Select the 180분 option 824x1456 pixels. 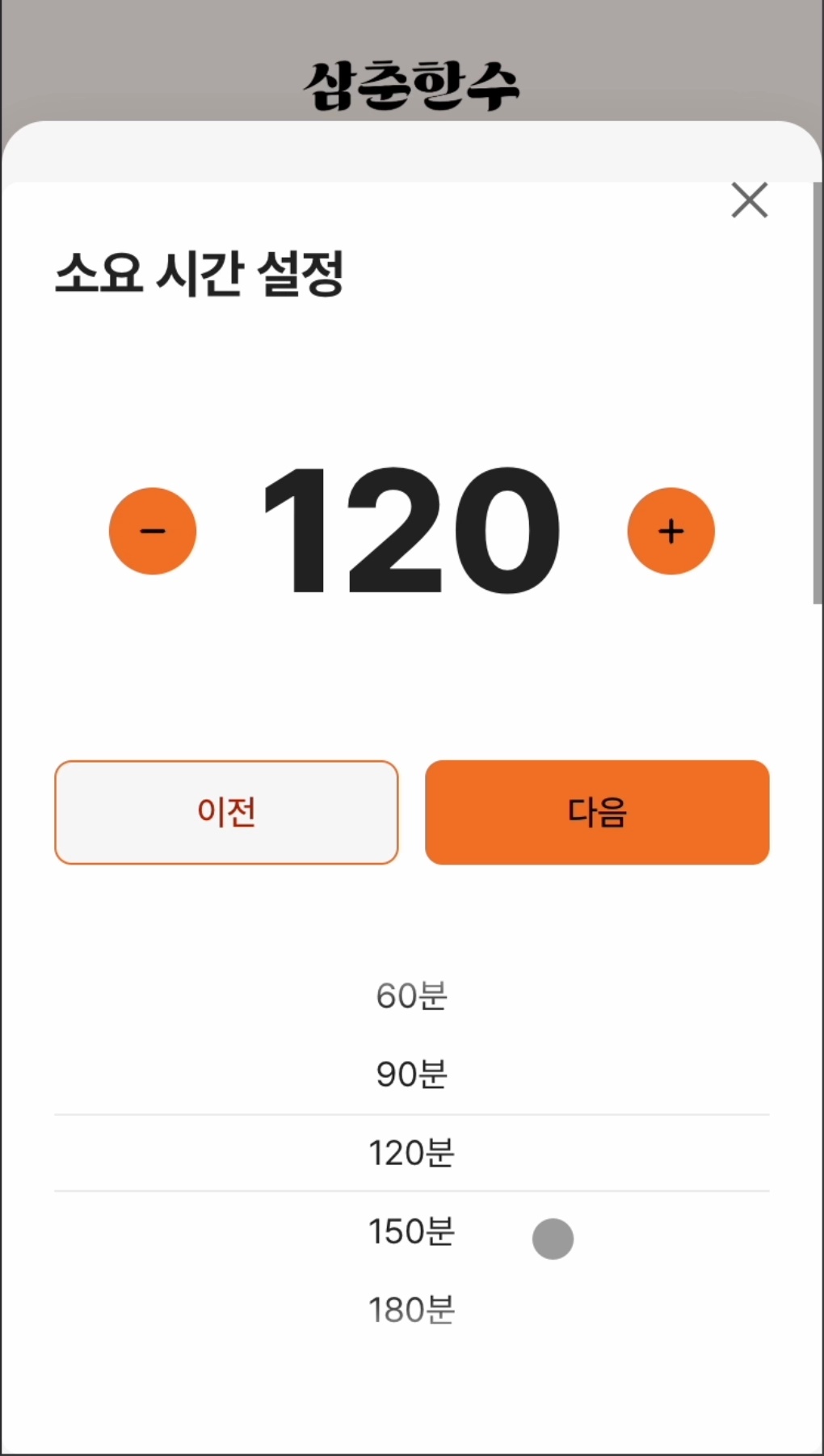(x=411, y=1310)
